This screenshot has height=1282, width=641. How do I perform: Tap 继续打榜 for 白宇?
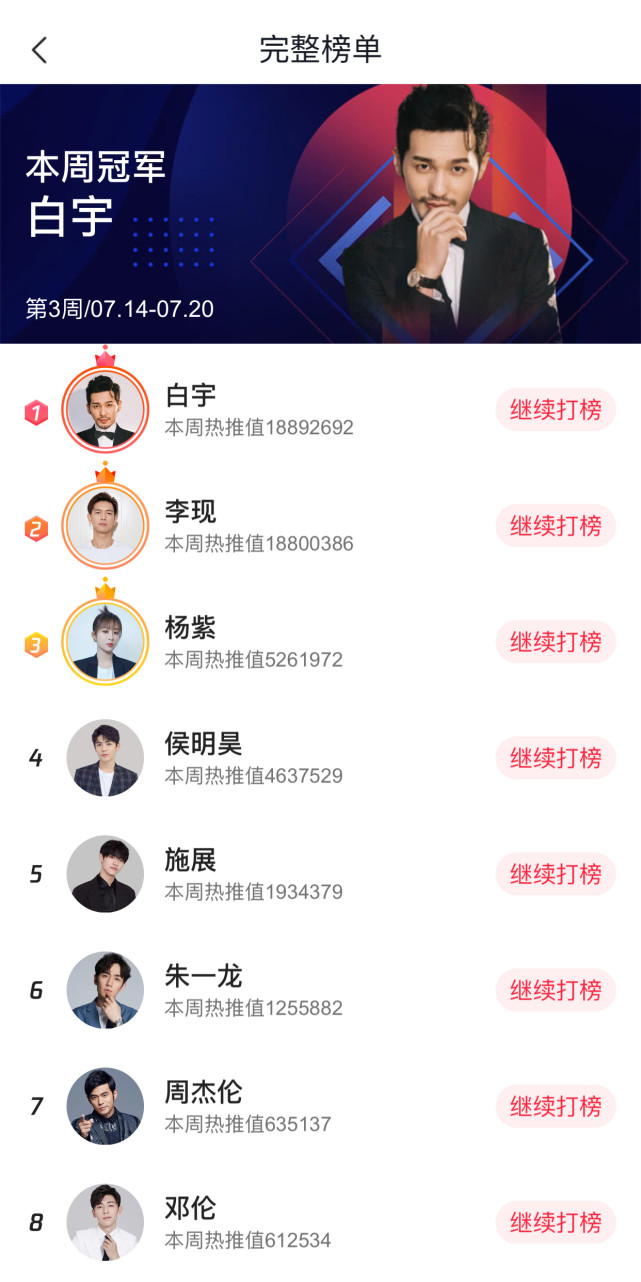[555, 410]
